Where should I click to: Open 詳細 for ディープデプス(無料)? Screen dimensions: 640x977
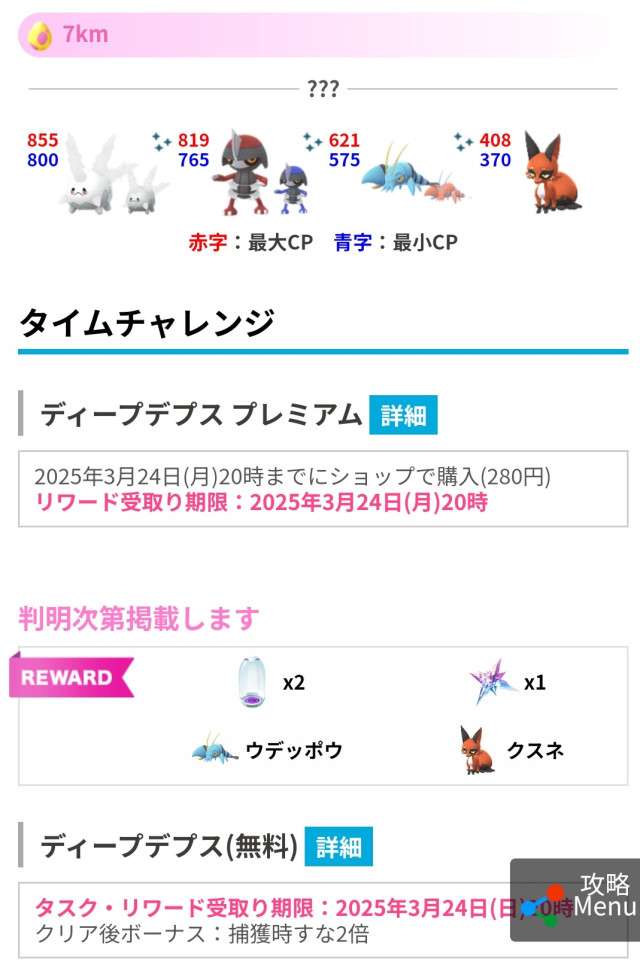coord(338,847)
